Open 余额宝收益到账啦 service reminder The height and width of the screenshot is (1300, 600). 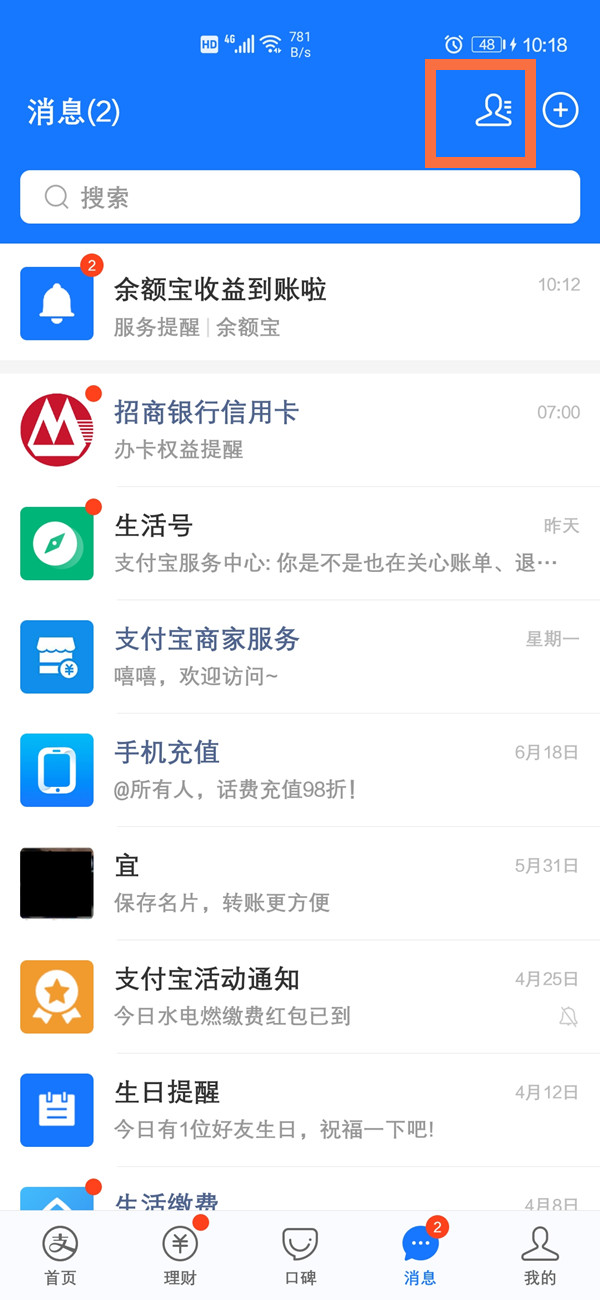(300, 304)
